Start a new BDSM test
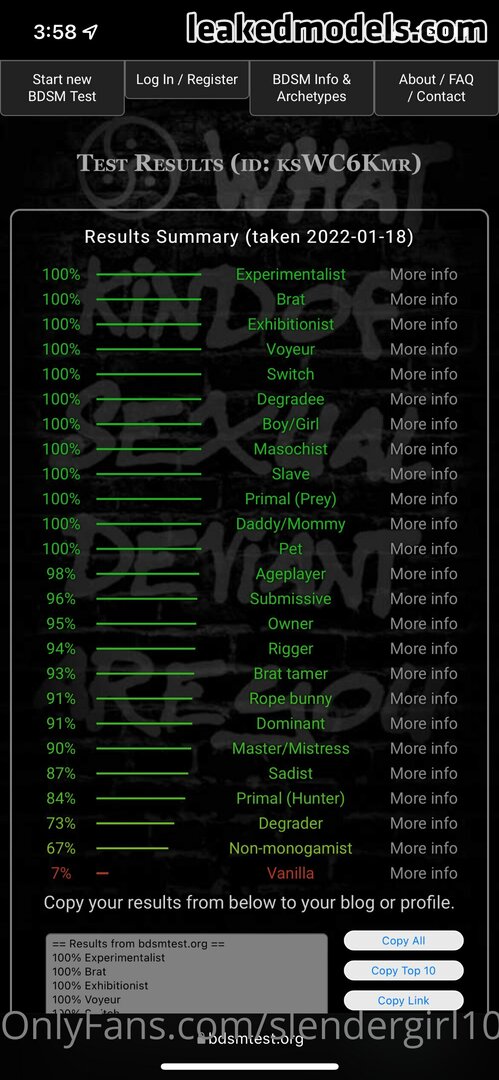 [x=62, y=88]
